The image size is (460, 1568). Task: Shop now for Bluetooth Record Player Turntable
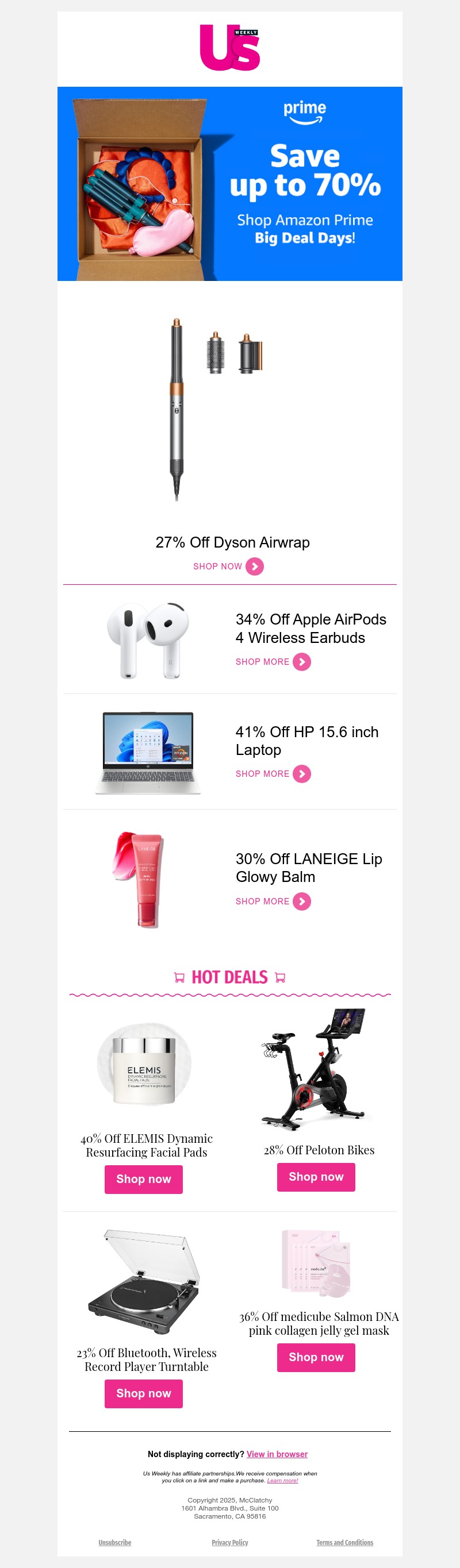coord(143,1393)
